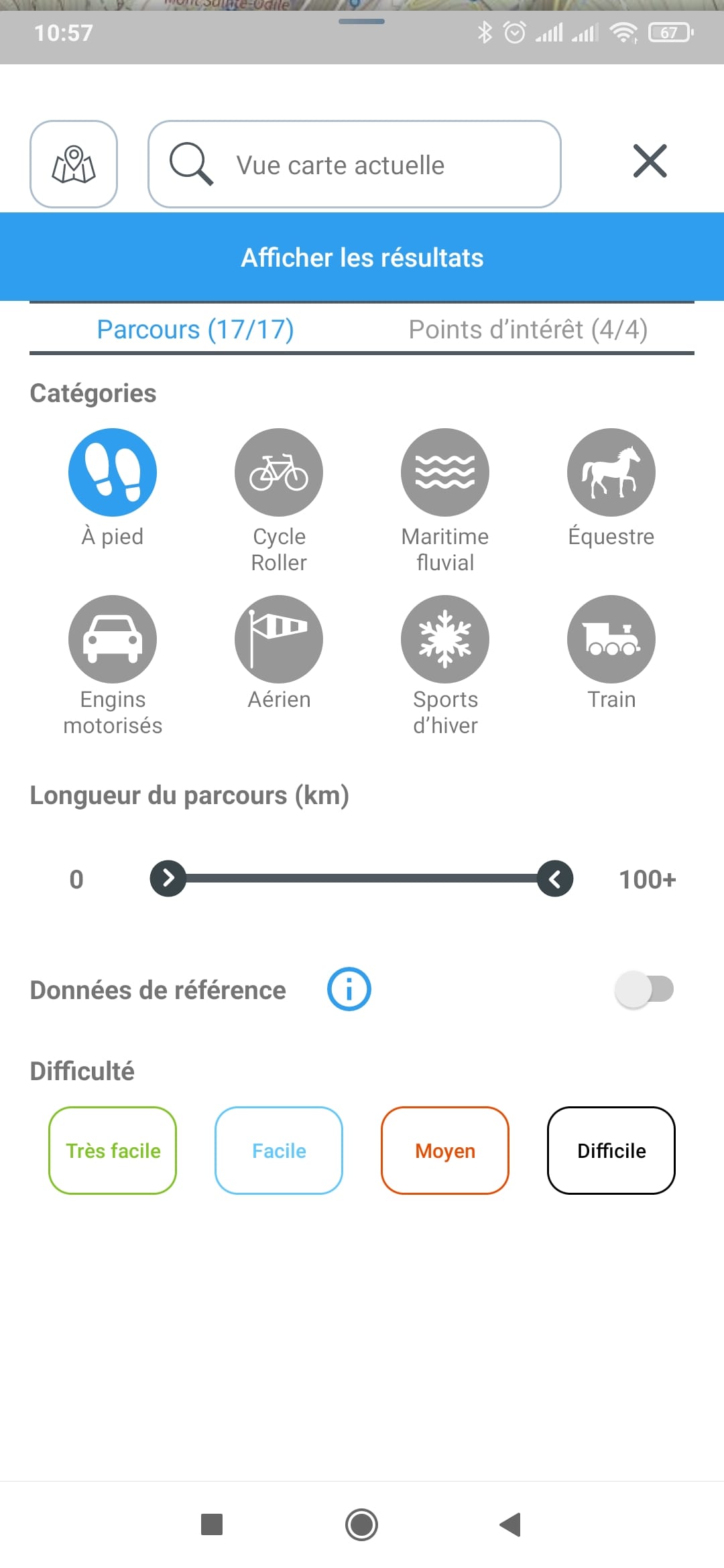
Task: Open the map view icon button
Action: [74, 164]
